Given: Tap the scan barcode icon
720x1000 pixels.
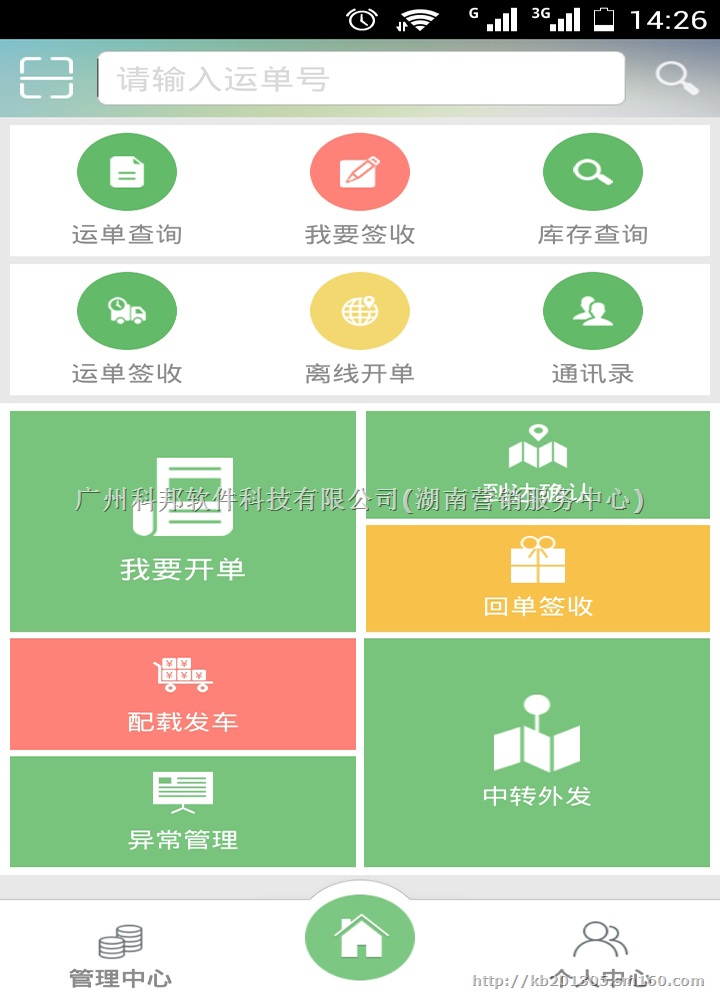Looking at the screenshot, I should coord(46,78).
